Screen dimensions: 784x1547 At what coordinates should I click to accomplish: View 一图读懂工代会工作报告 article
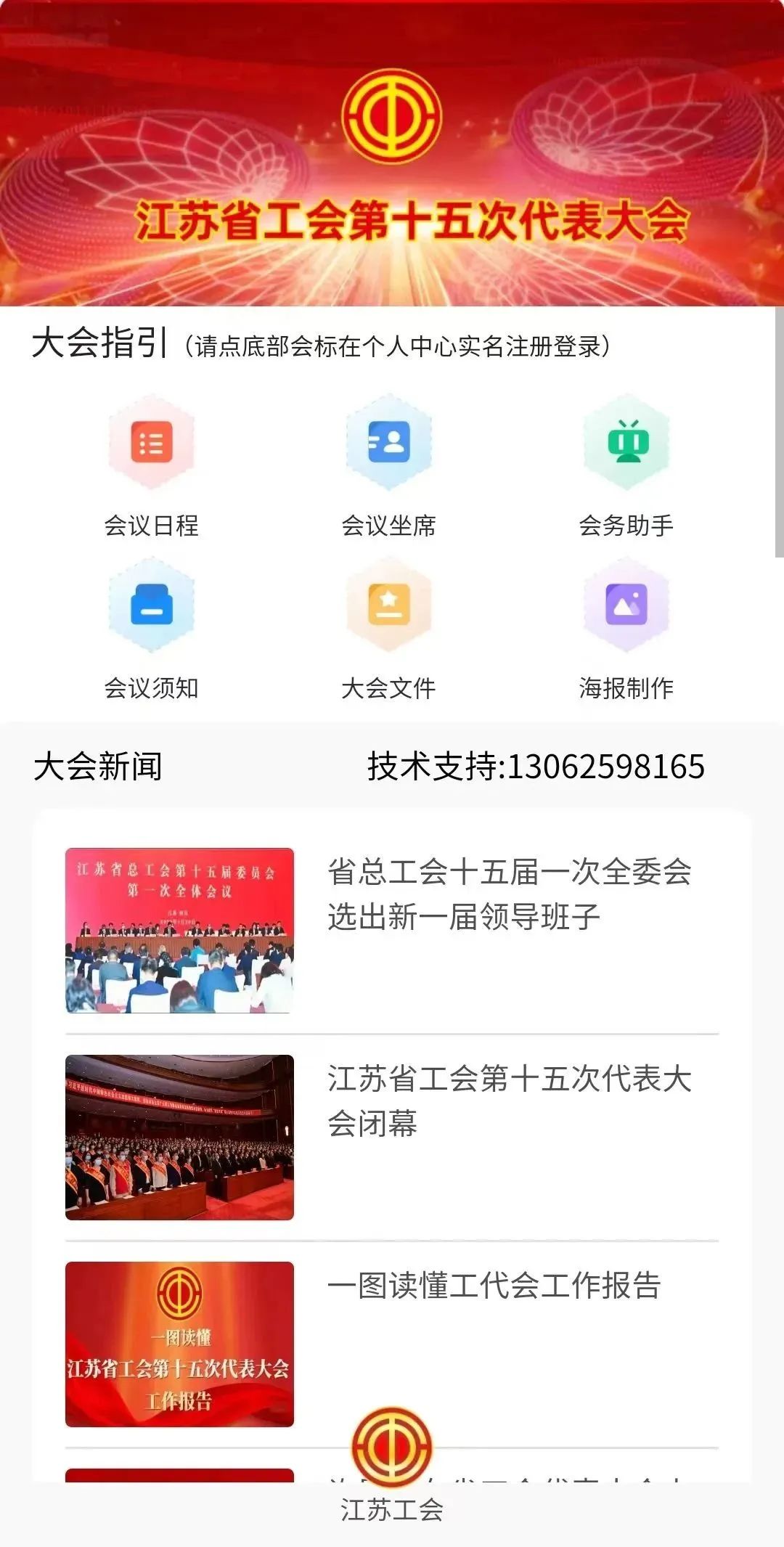pos(494,1286)
